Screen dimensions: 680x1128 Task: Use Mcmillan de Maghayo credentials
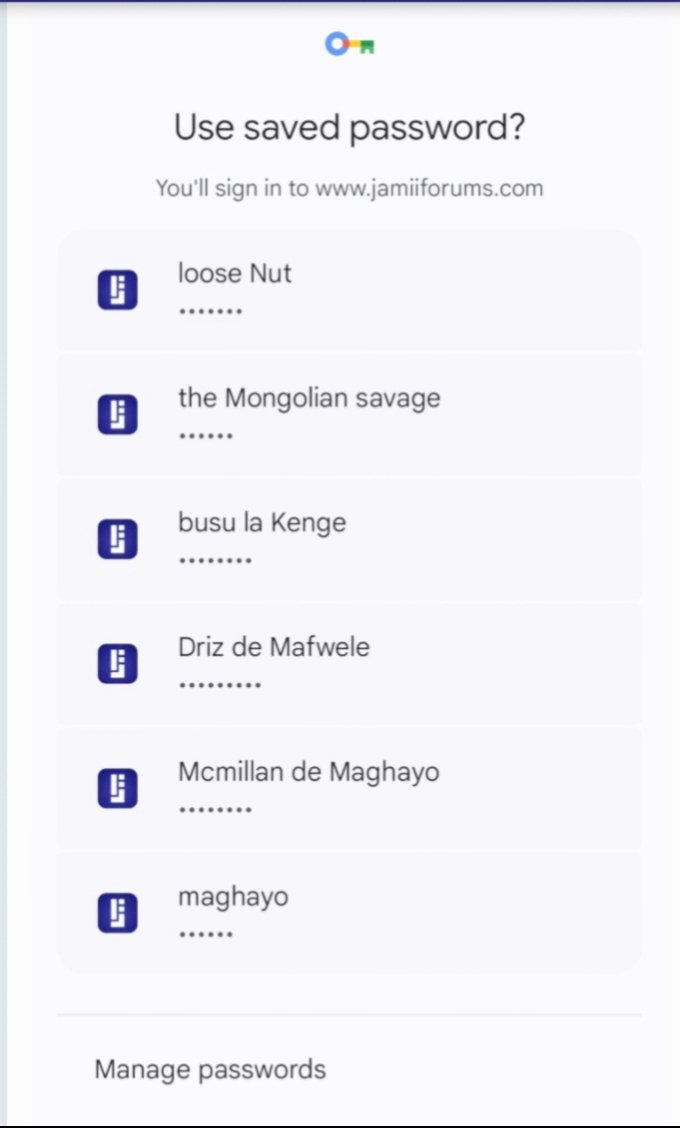349,788
